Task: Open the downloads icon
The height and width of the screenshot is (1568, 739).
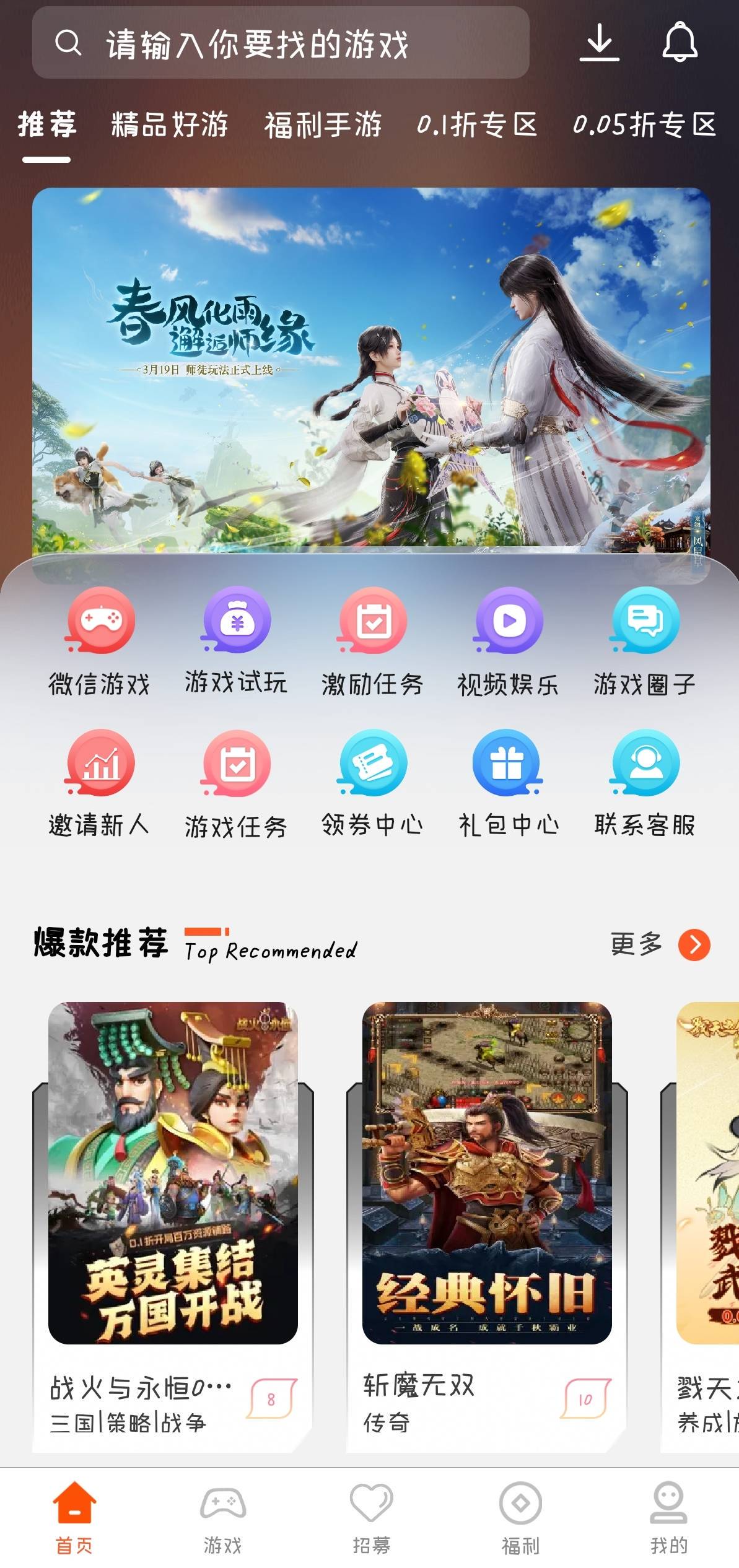Action: click(x=599, y=43)
